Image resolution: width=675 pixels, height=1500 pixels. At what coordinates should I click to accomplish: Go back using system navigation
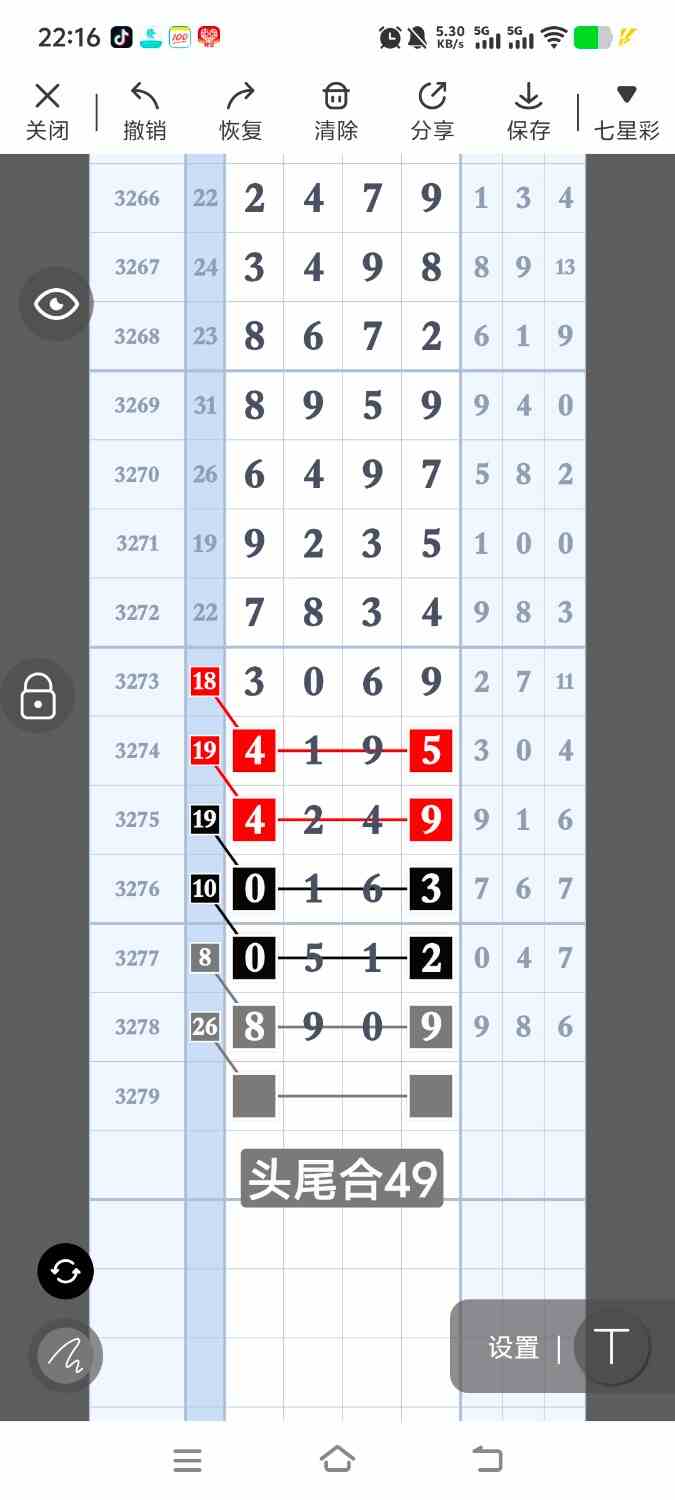[487, 1460]
